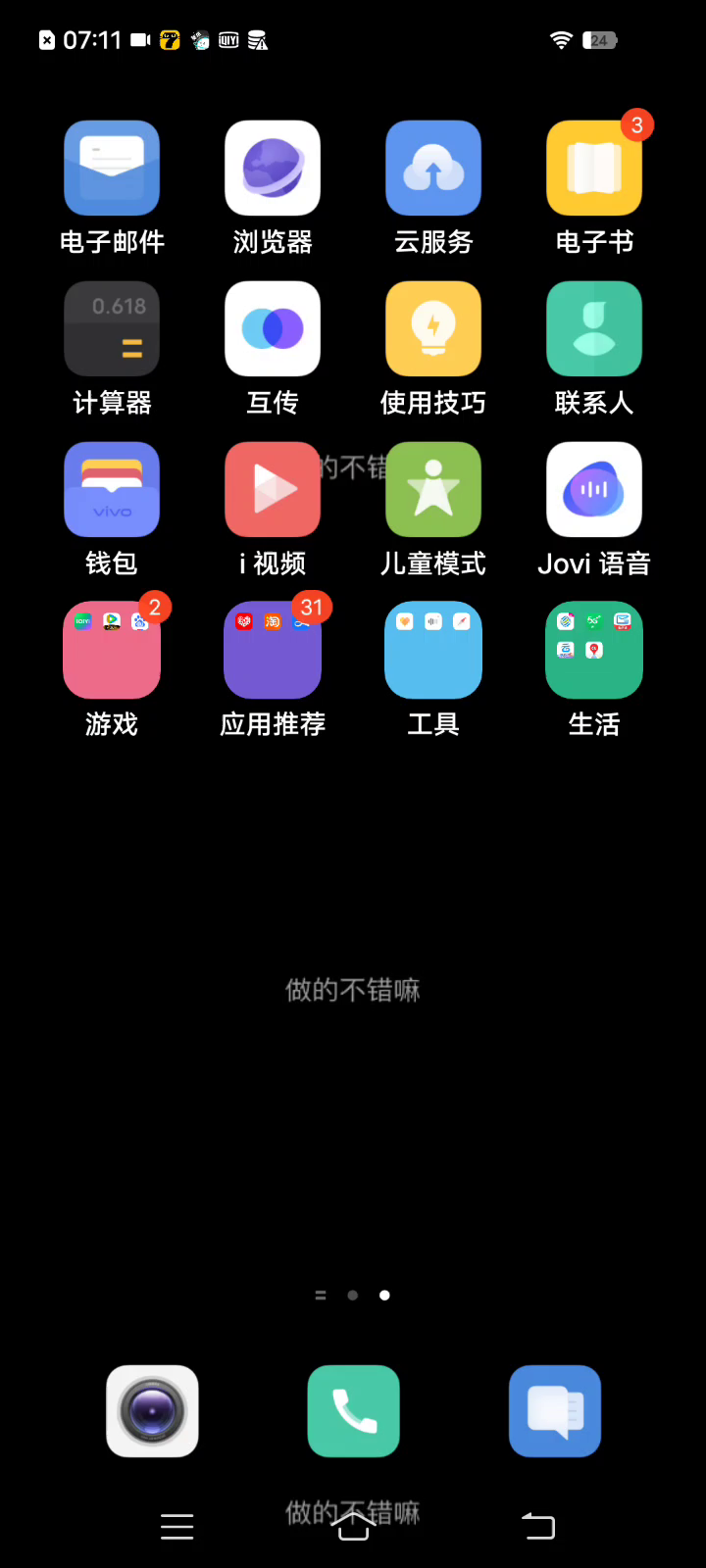Launch Jovi 语音 voice assistant
Viewport: 706px width, 1568px height.
click(594, 490)
